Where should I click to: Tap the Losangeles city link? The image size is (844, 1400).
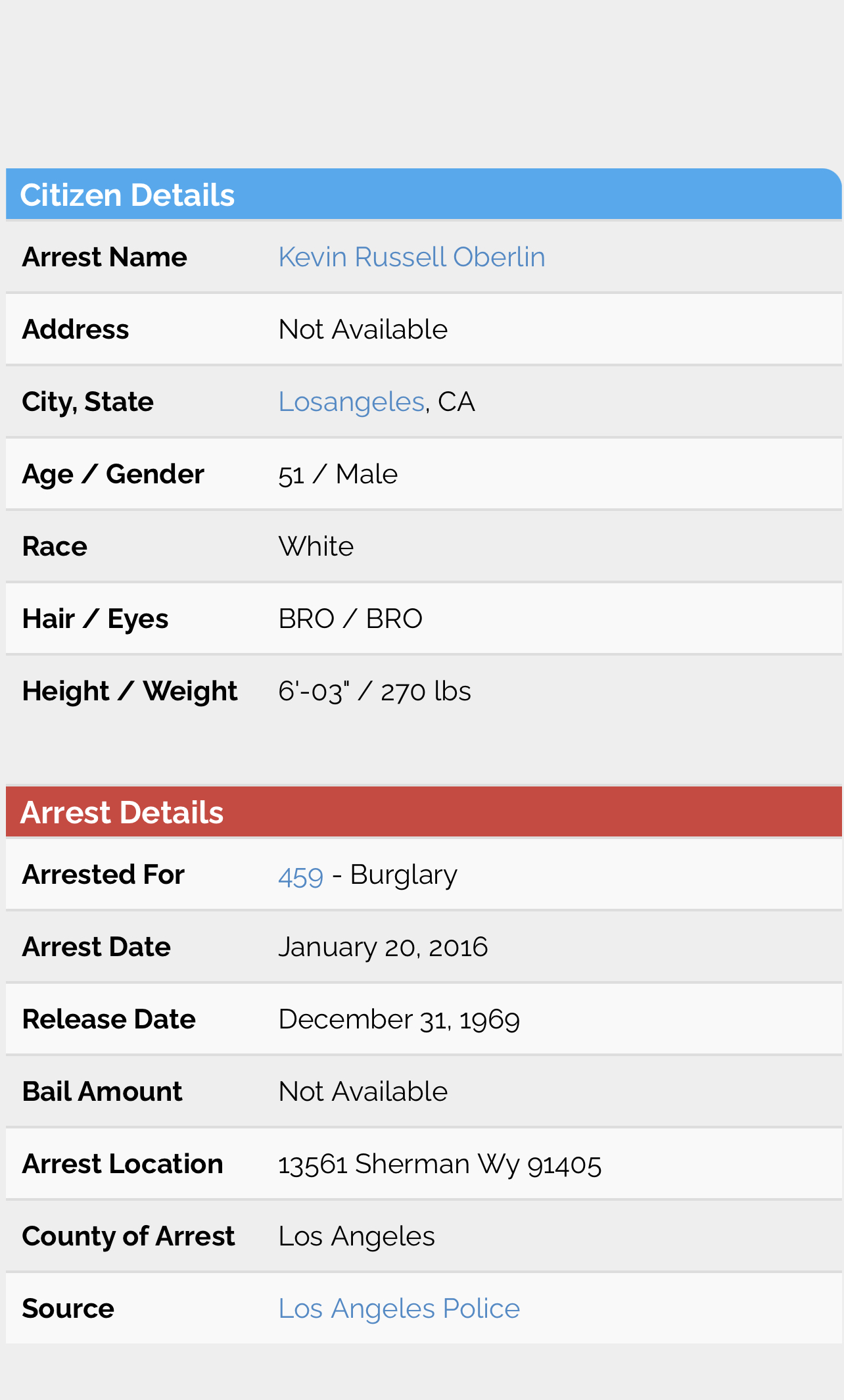[352, 402]
